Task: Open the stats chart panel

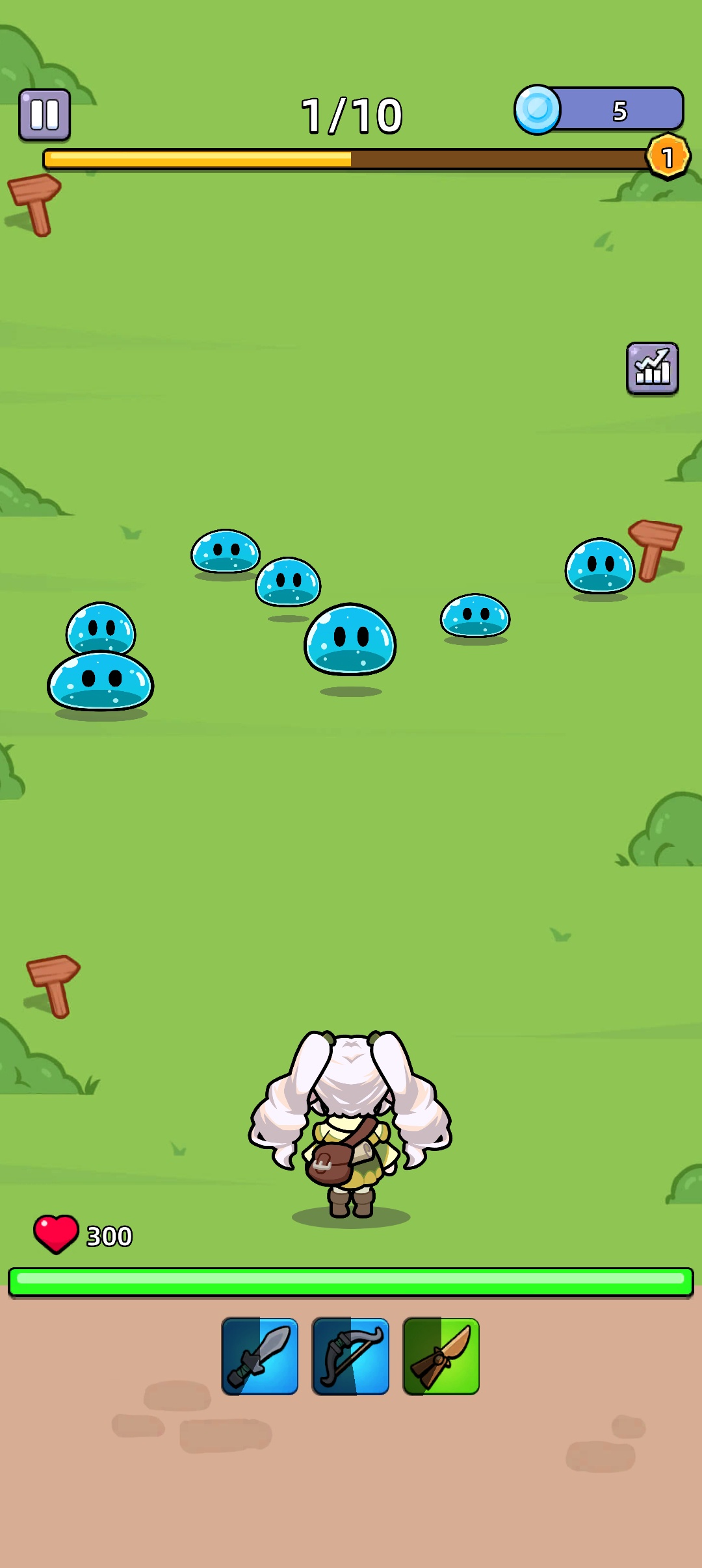Action: pyautogui.click(x=652, y=368)
